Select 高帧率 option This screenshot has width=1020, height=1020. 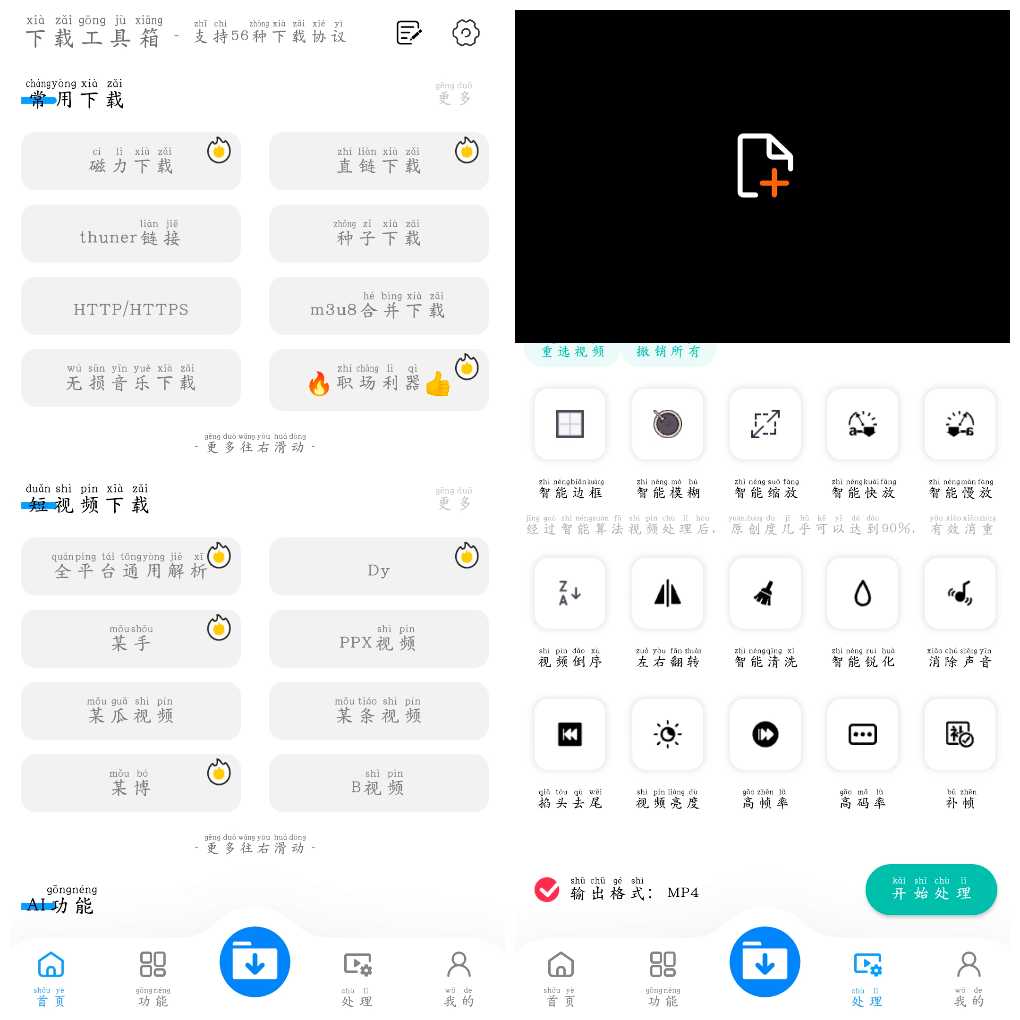765,735
